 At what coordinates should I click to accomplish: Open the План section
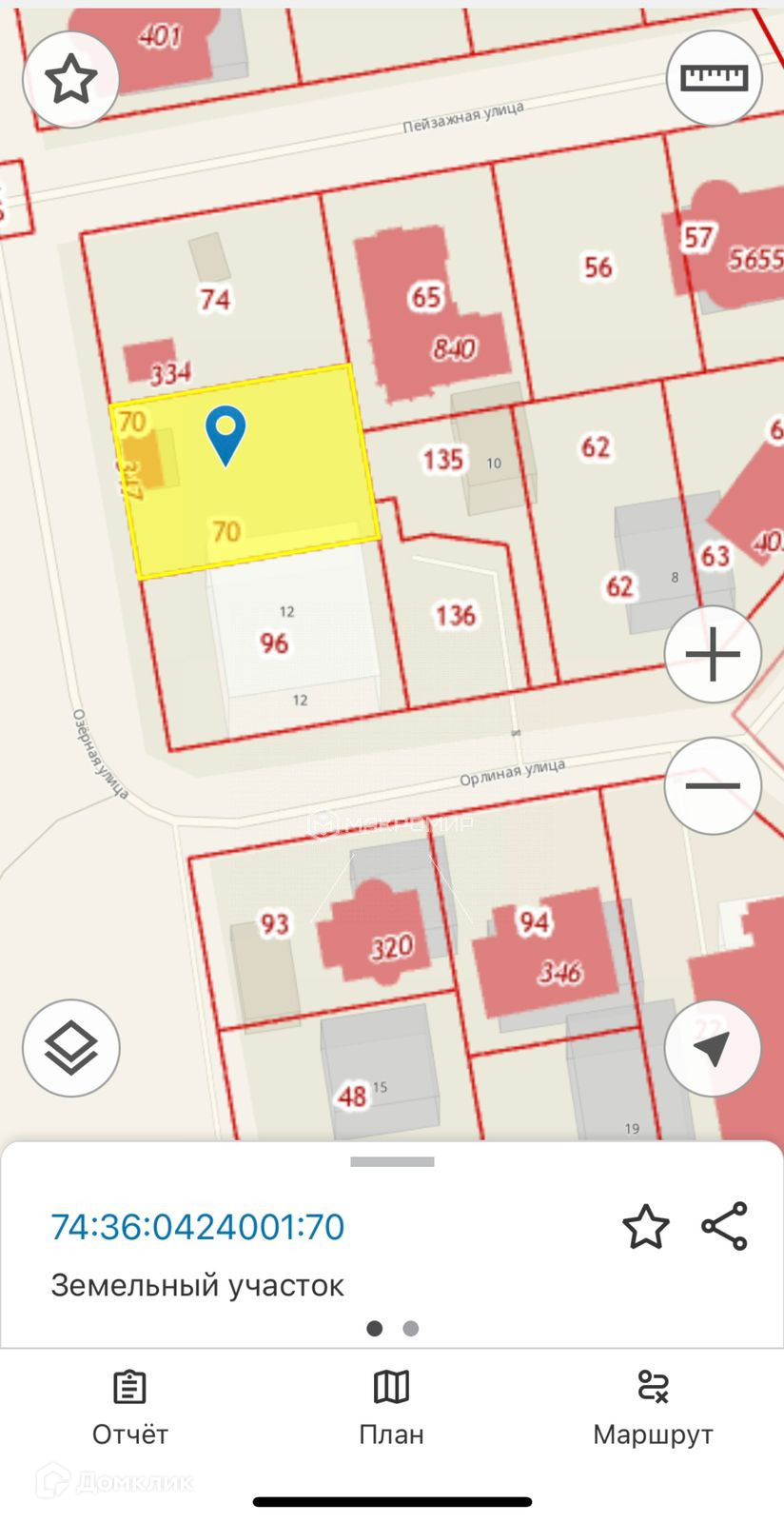pyautogui.click(x=391, y=1408)
